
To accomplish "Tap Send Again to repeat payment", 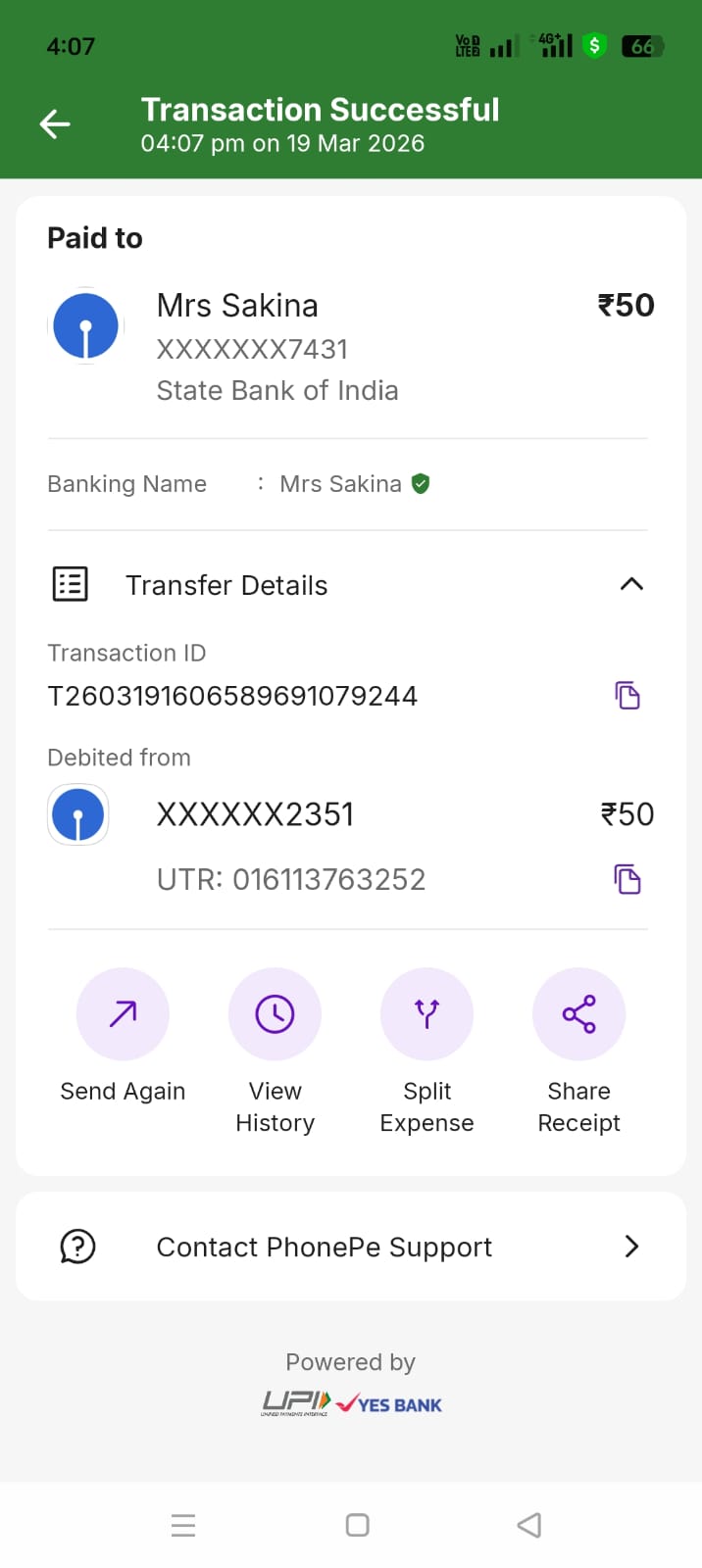I will click(123, 1014).
